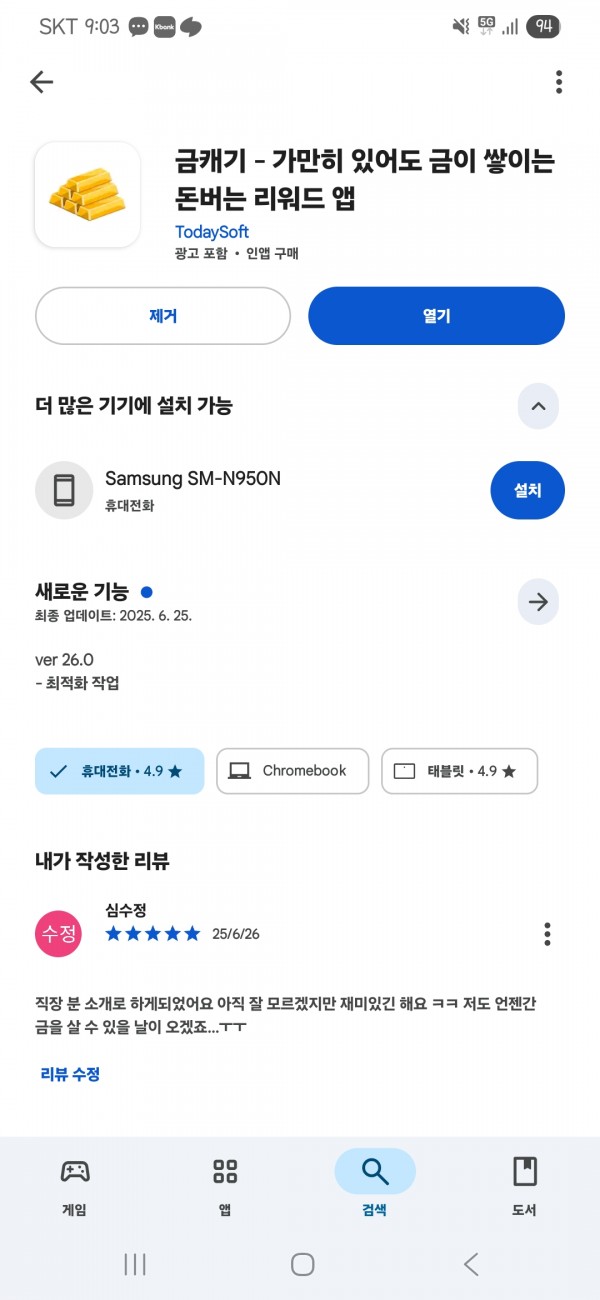
Task: Install on Samsung SM-N950N with 설치
Action: 528,490
